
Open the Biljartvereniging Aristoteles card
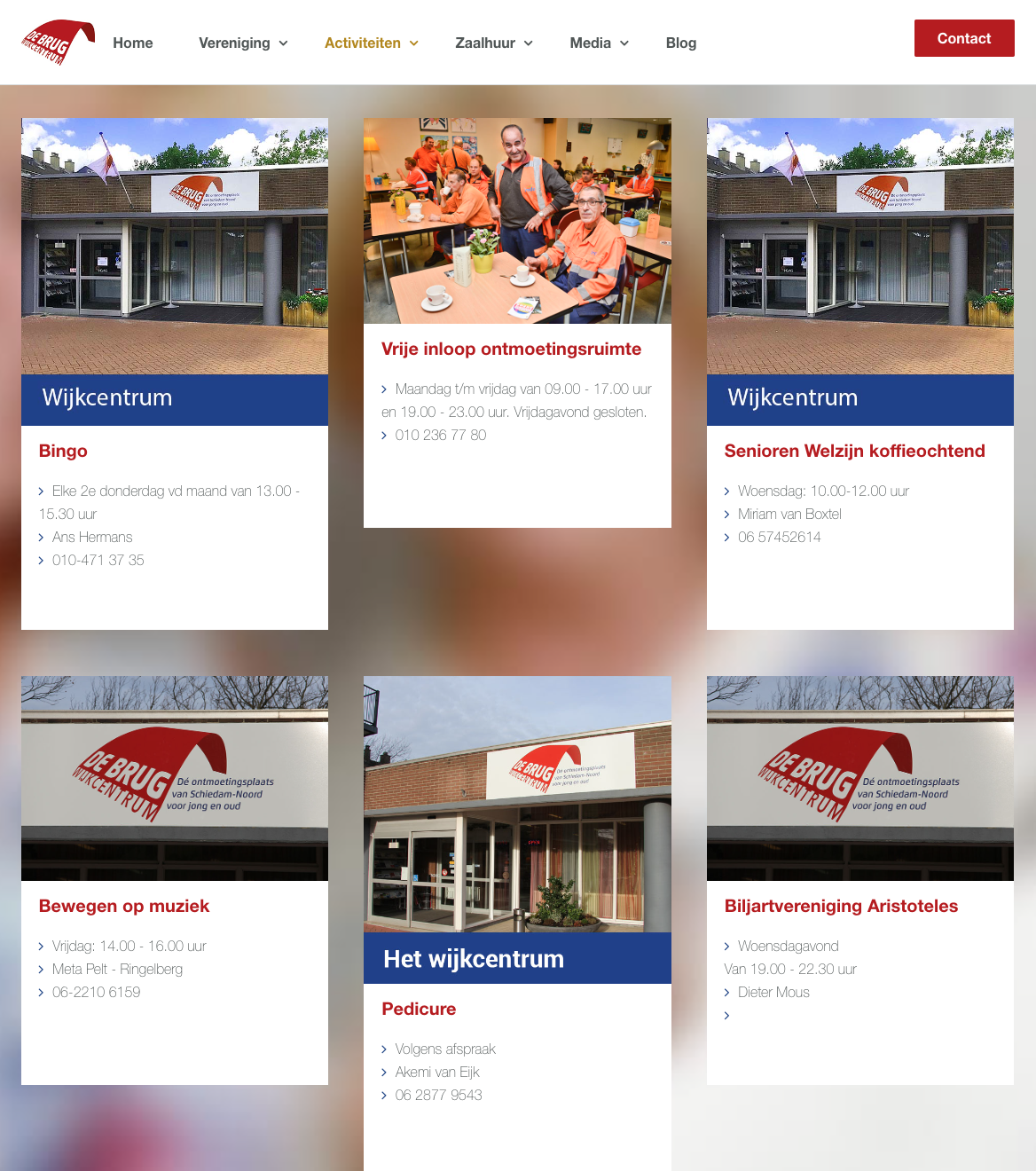[841, 906]
